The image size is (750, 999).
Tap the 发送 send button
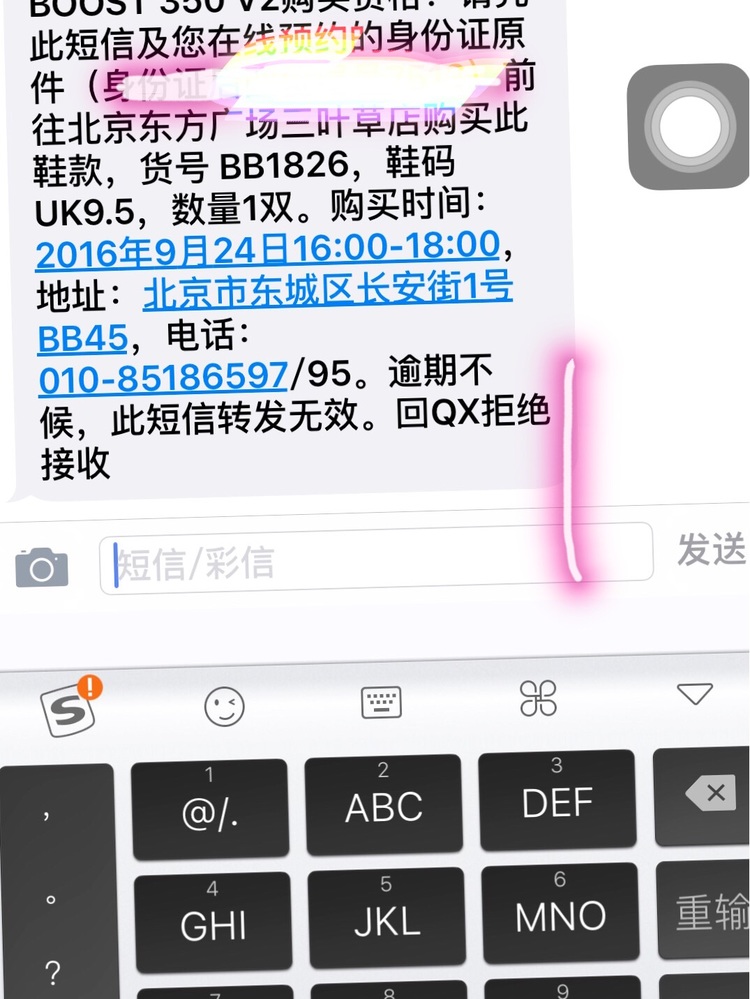[711, 549]
